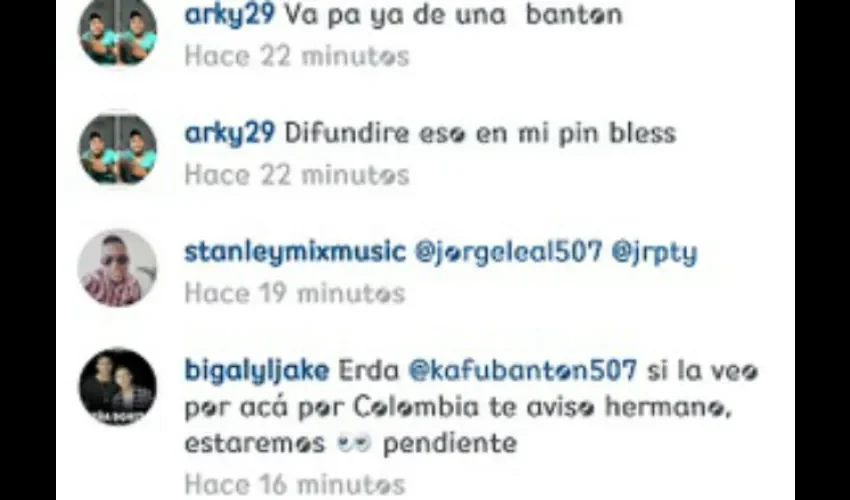Open the @jrpty mention
The image size is (850, 500).
point(656,253)
